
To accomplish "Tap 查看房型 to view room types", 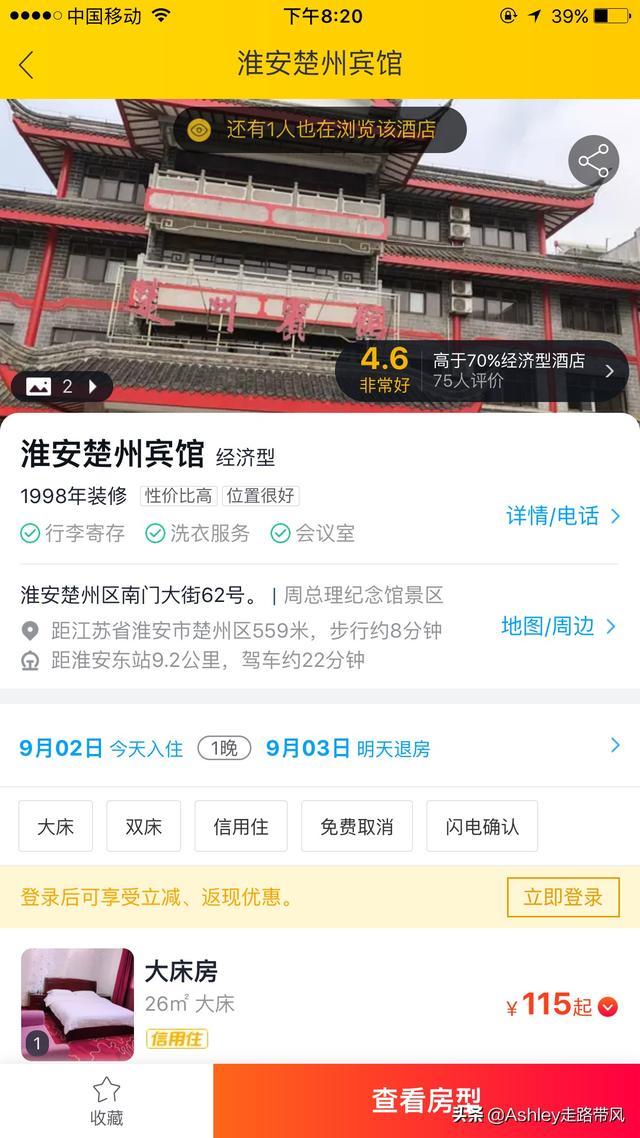I will [x=427, y=1100].
